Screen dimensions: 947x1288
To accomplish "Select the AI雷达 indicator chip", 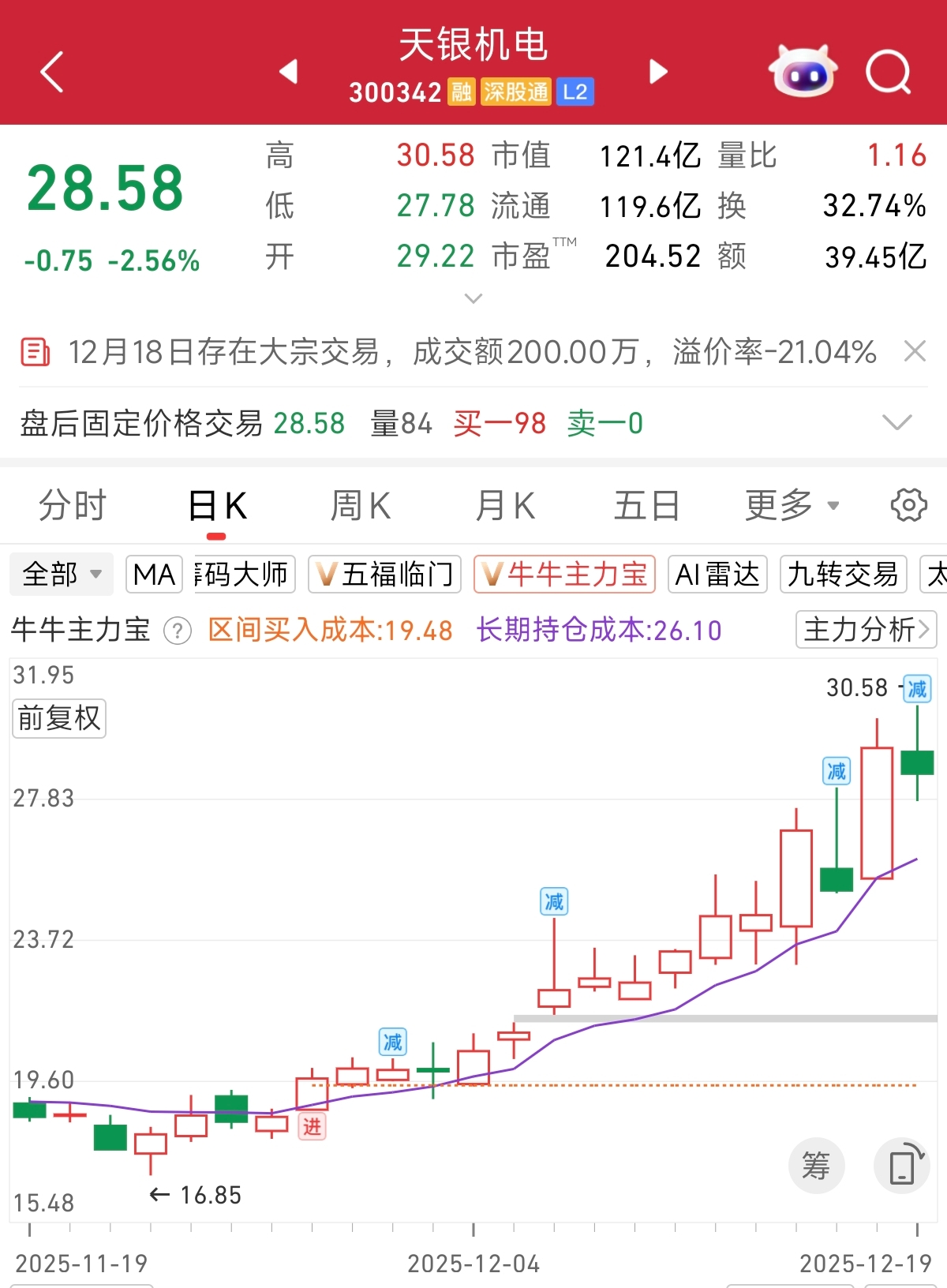I will [x=717, y=575].
